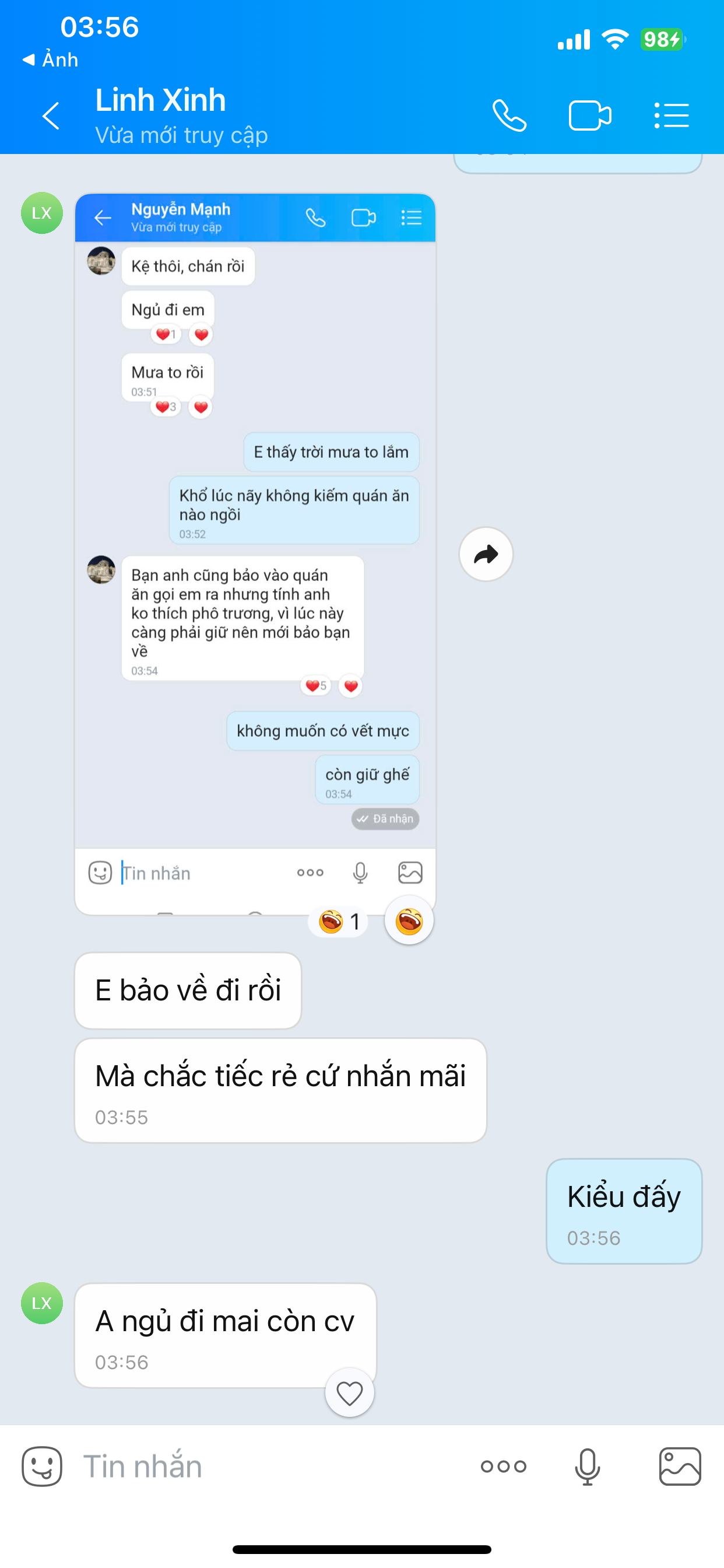Viewport: 724px width, 1568px height.
Task: Start a voice call with Linh Xinh
Action: (509, 116)
